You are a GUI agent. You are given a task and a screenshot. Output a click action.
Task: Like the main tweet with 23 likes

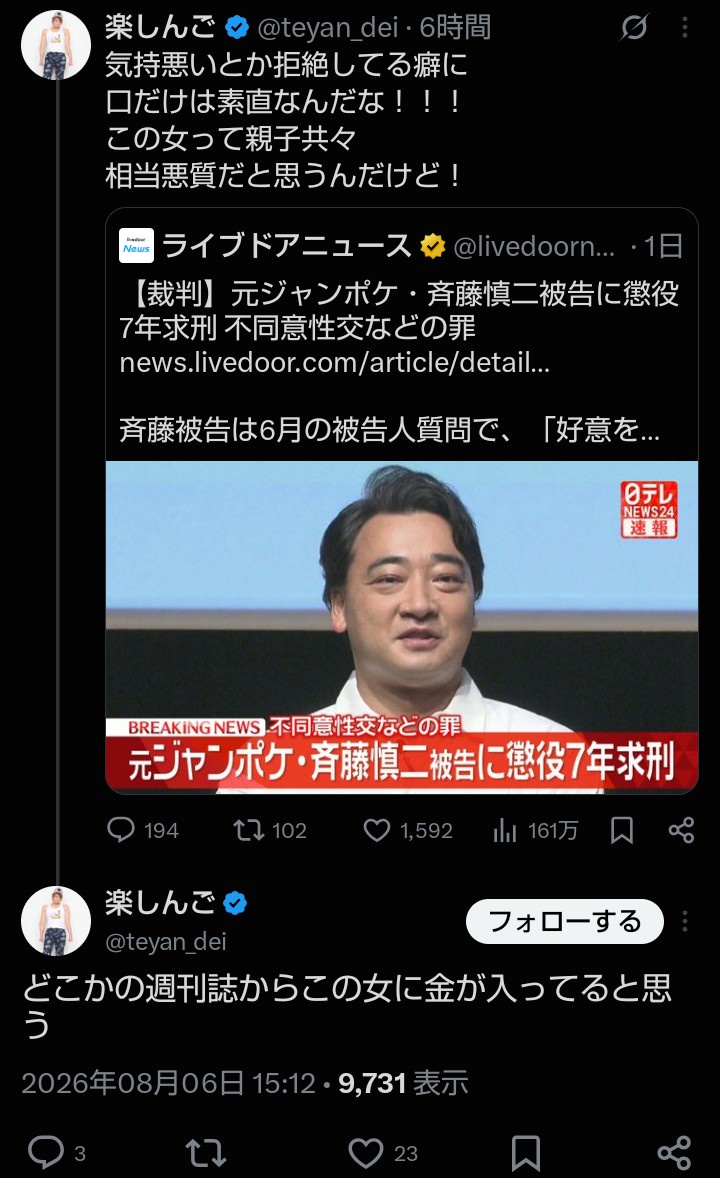pyautogui.click(x=383, y=1152)
